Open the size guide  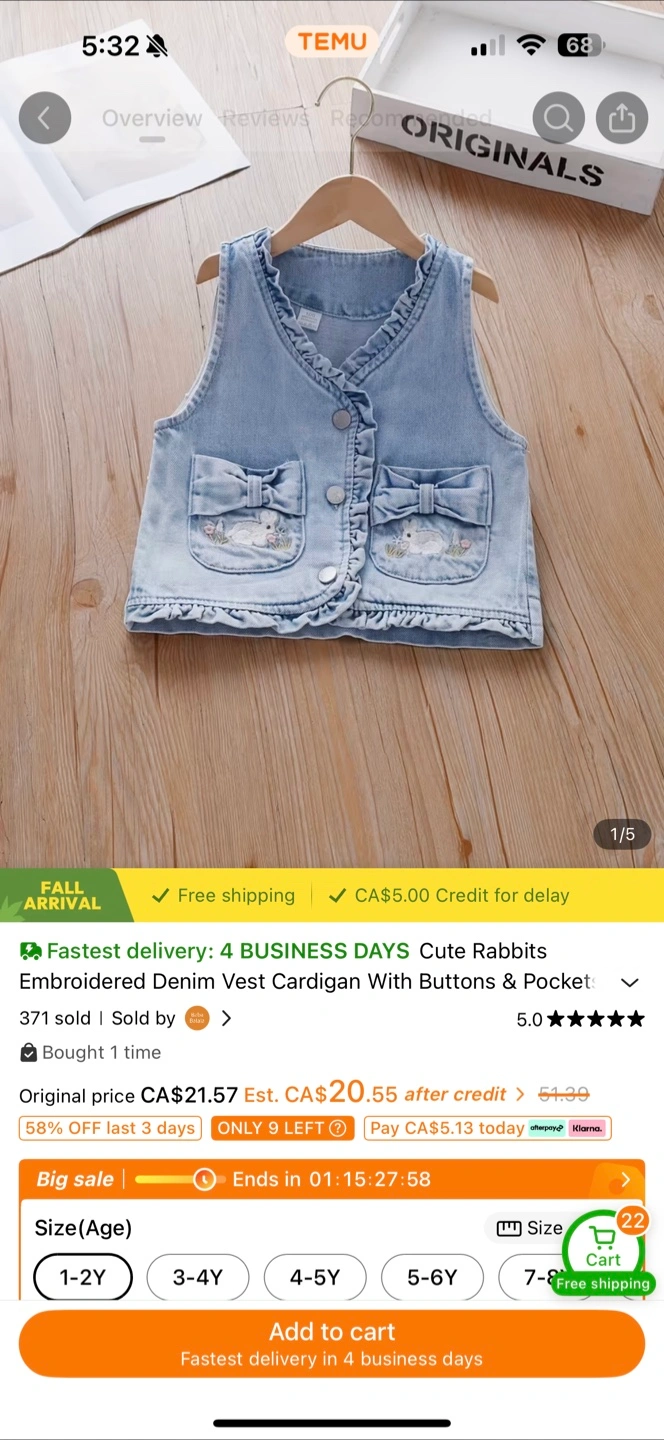click(x=530, y=1228)
